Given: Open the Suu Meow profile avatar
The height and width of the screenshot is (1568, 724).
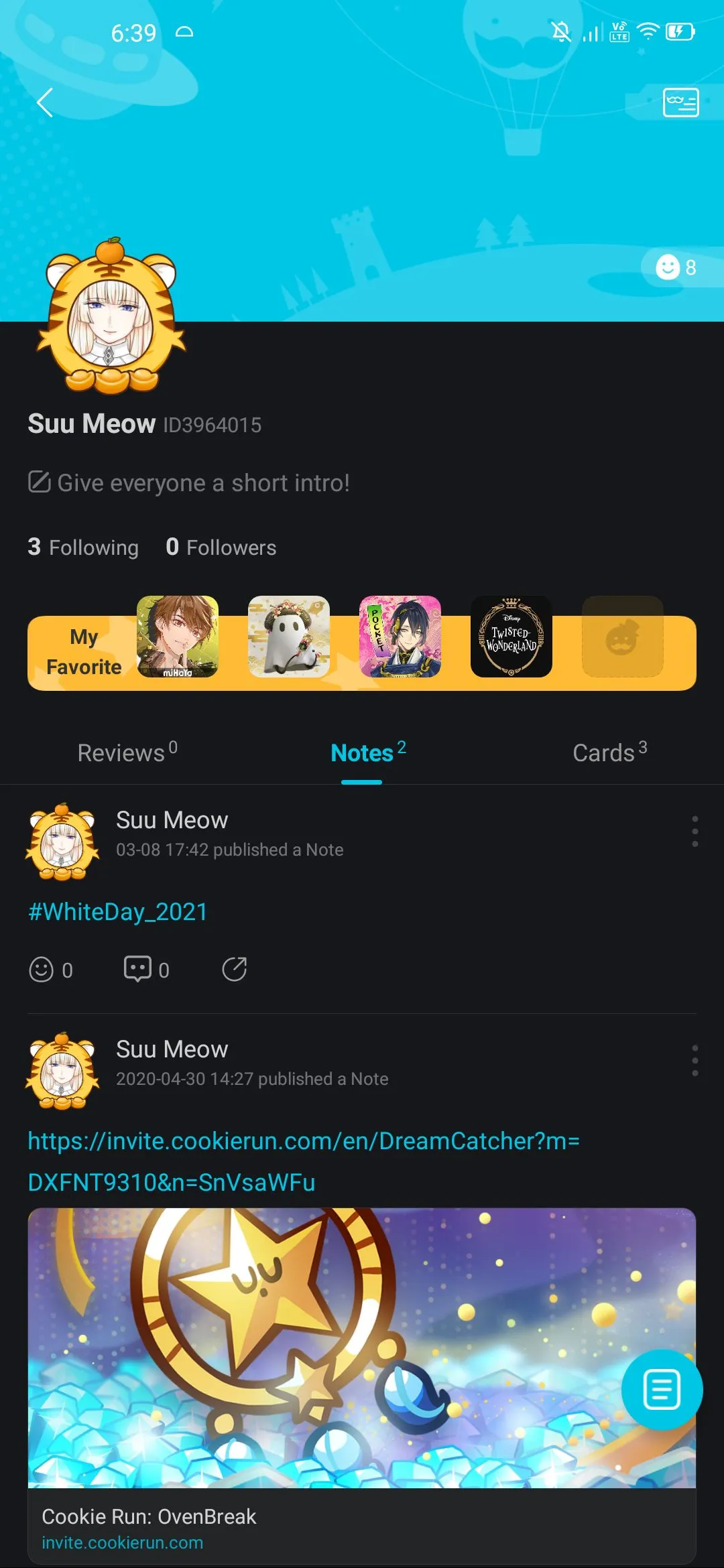Looking at the screenshot, I should tap(111, 317).
